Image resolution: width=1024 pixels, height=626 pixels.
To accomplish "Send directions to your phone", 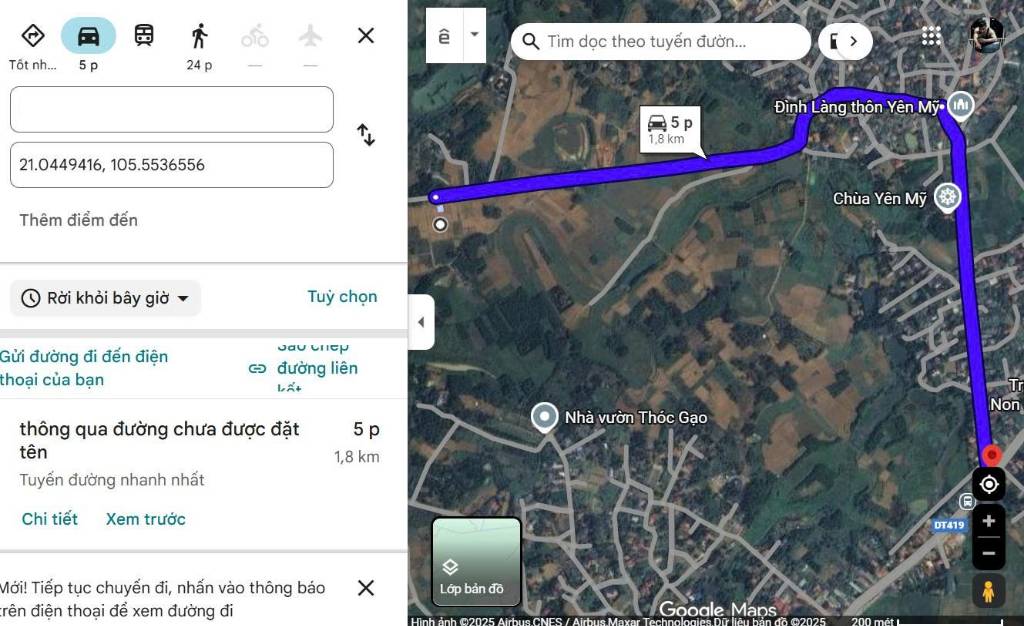I will [84, 368].
